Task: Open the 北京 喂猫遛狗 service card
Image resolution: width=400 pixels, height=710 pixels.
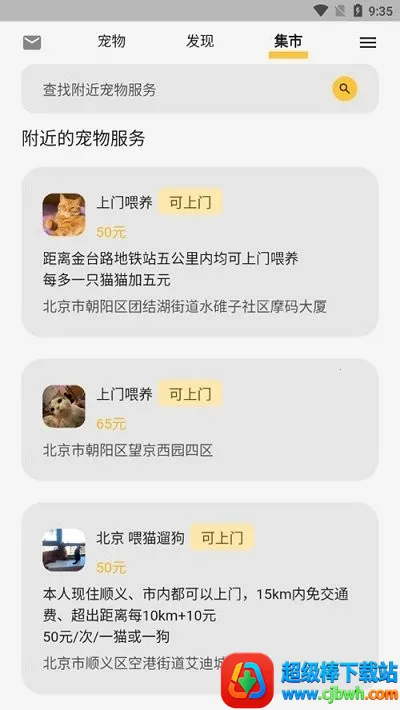Action: coord(200,598)
